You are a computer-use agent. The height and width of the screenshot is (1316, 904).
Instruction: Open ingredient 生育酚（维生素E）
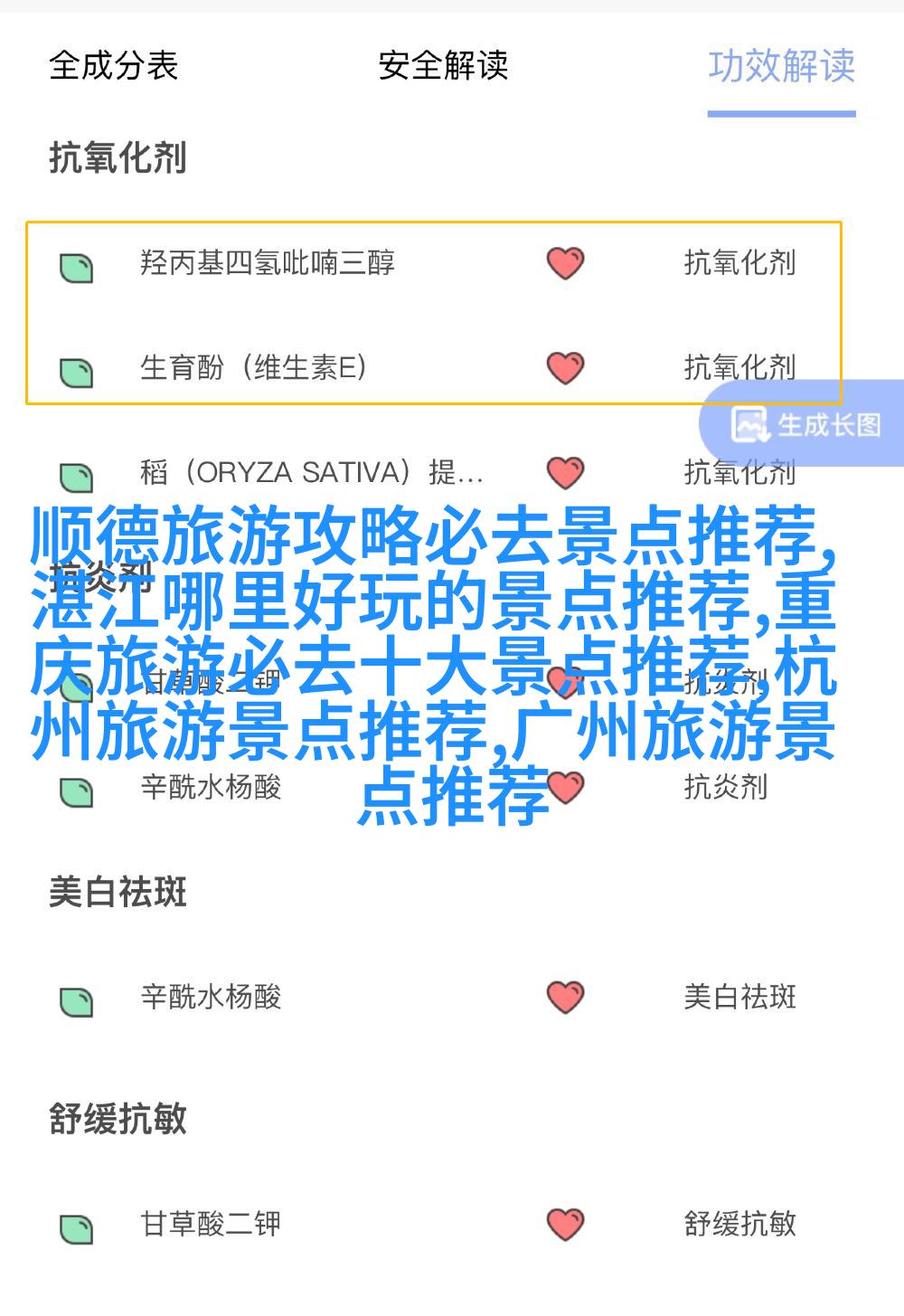point(253,368)
